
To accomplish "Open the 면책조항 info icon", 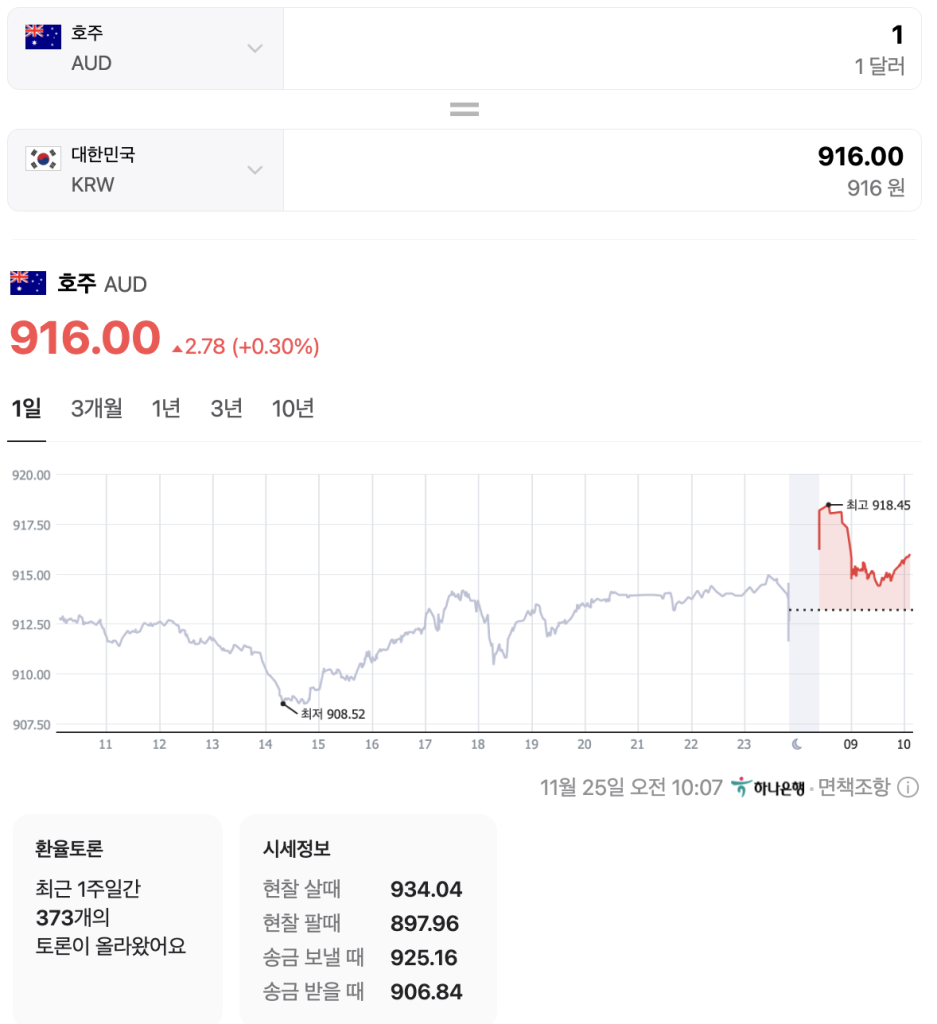I will pyautogui.click(x=908, y=788).
